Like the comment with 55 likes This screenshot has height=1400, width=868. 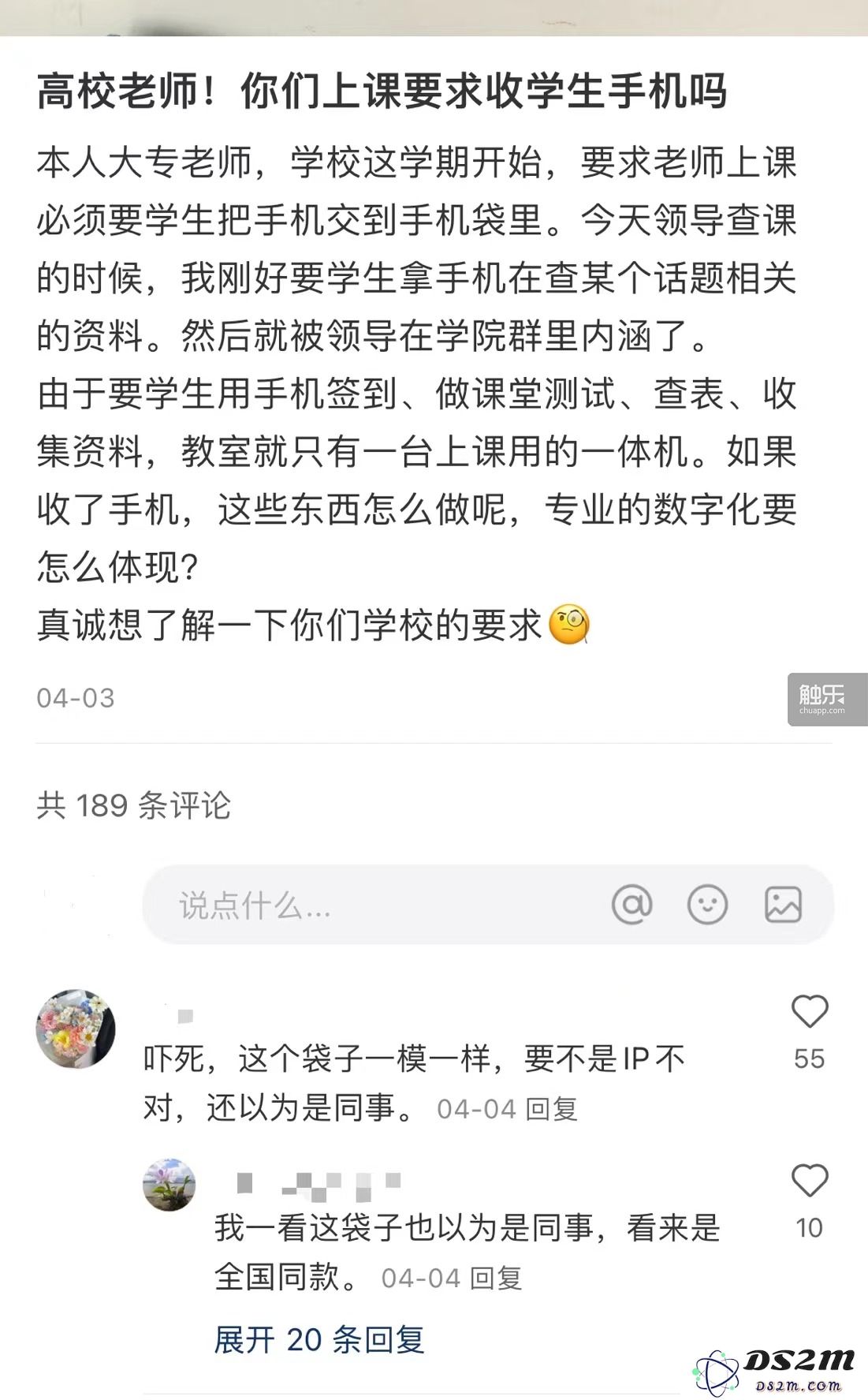809,1012
